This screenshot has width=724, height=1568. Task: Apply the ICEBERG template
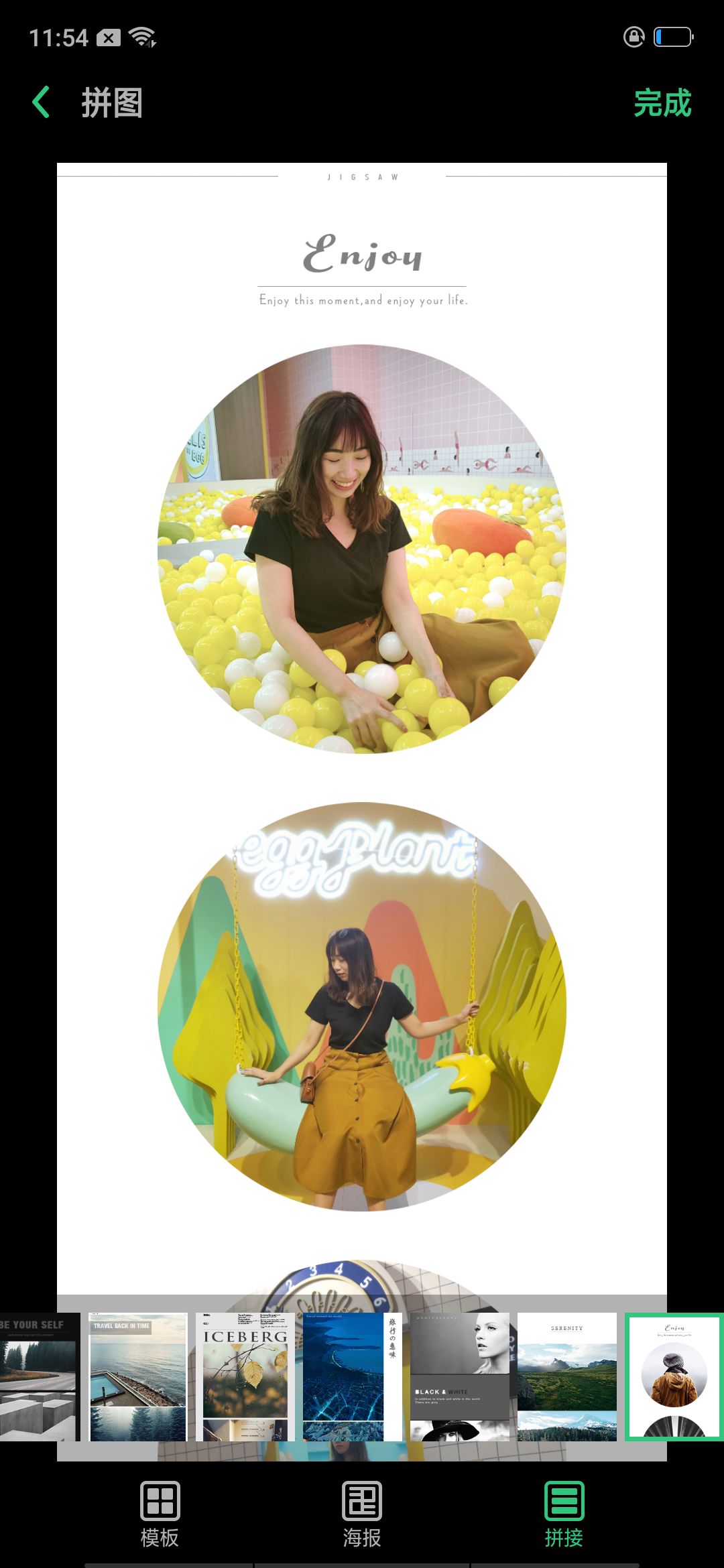[x=245, y=1377]
